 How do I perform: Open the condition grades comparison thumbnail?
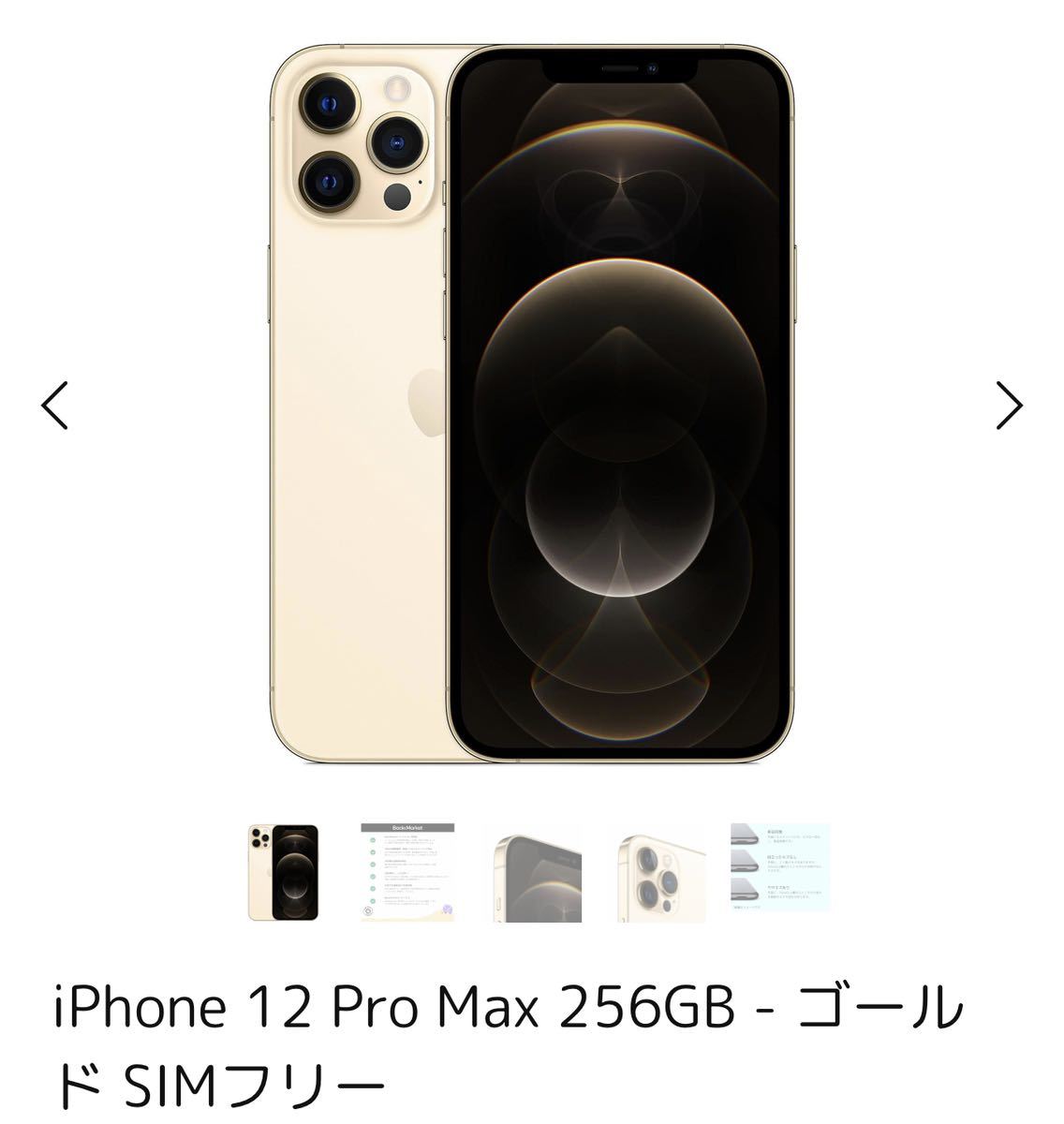780,868
